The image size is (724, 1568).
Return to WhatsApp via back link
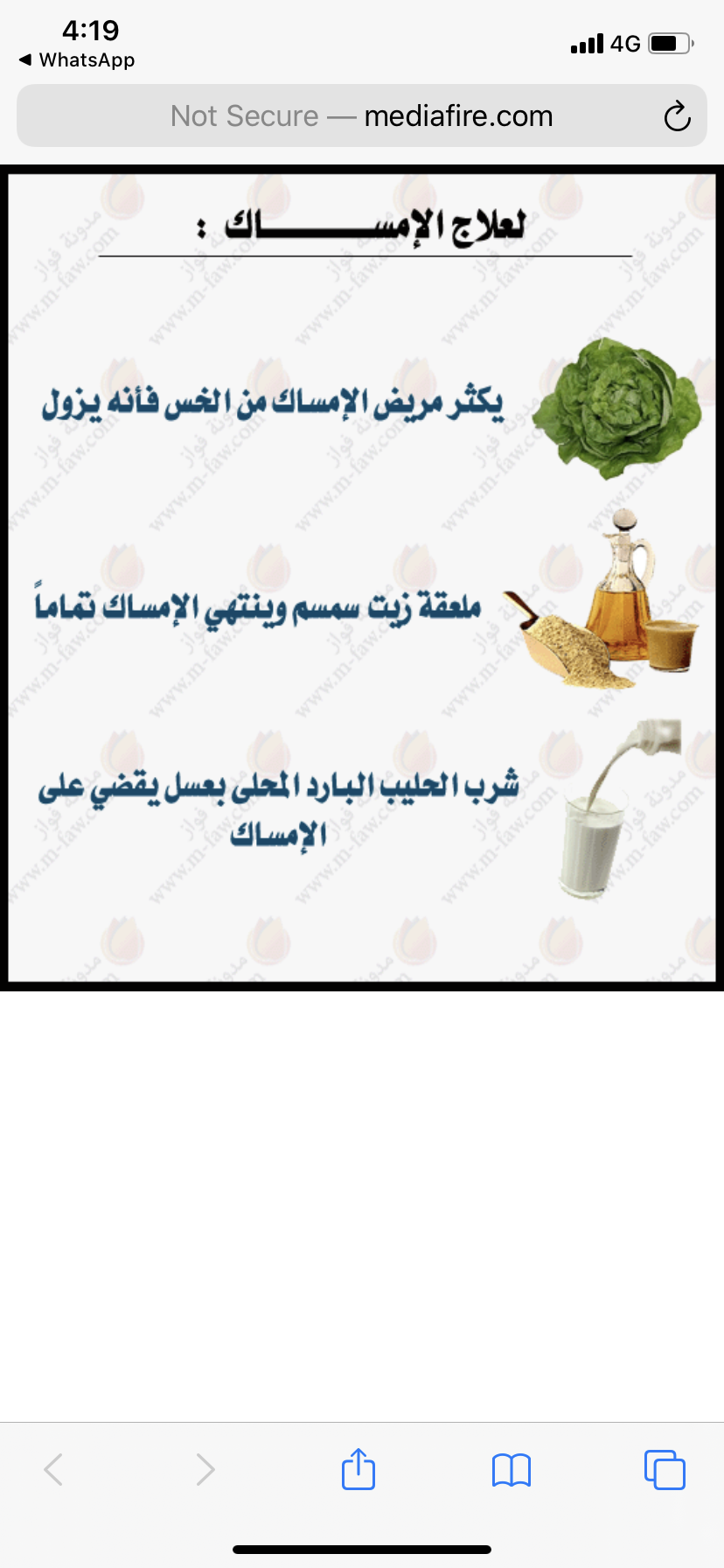(x=77, y=60)
